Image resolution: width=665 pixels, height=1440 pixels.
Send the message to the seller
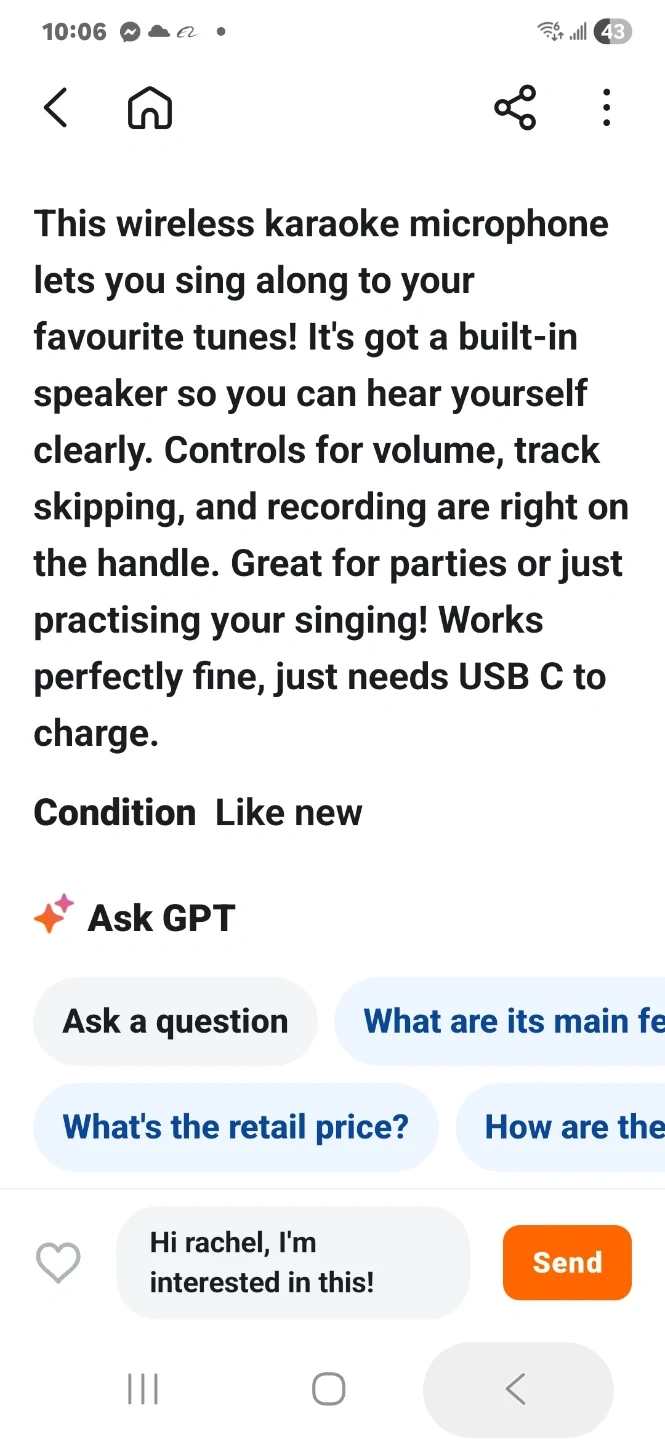coord(567,1263)
